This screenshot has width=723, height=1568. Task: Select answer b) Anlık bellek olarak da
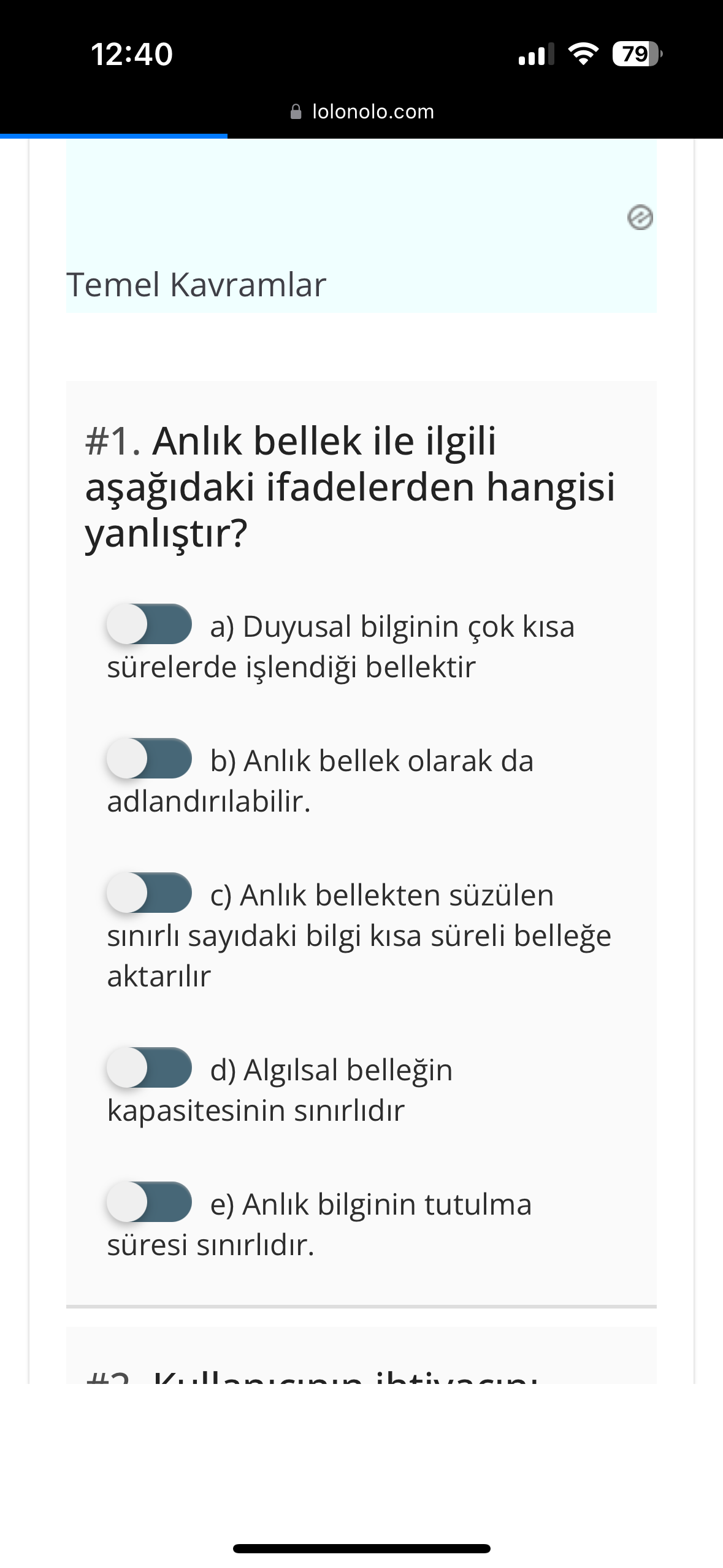coord(149,758)
